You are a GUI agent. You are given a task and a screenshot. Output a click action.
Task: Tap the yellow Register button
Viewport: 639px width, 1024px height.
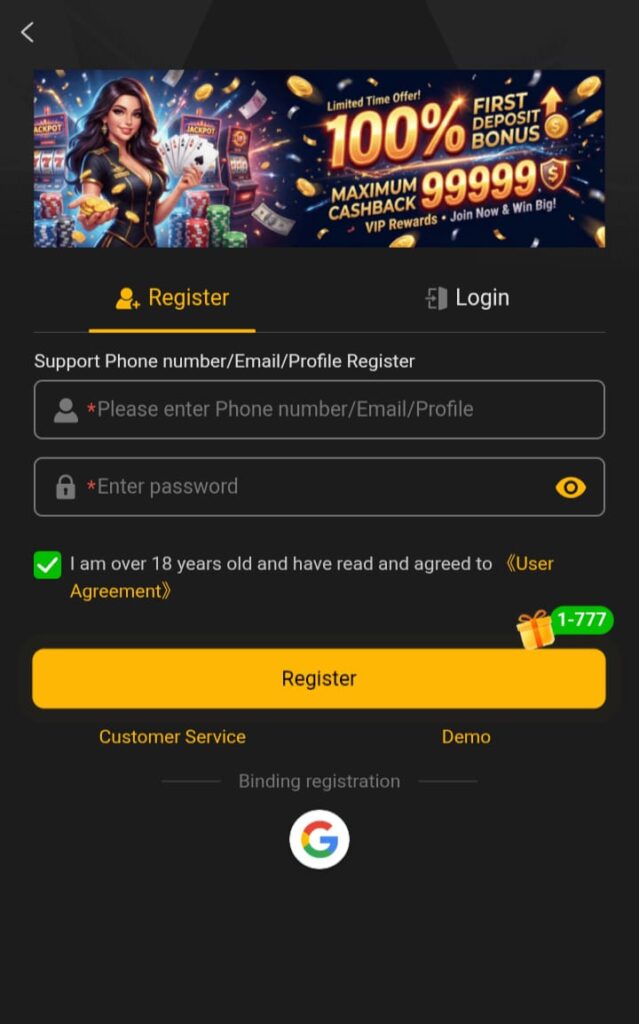point(319,678)
